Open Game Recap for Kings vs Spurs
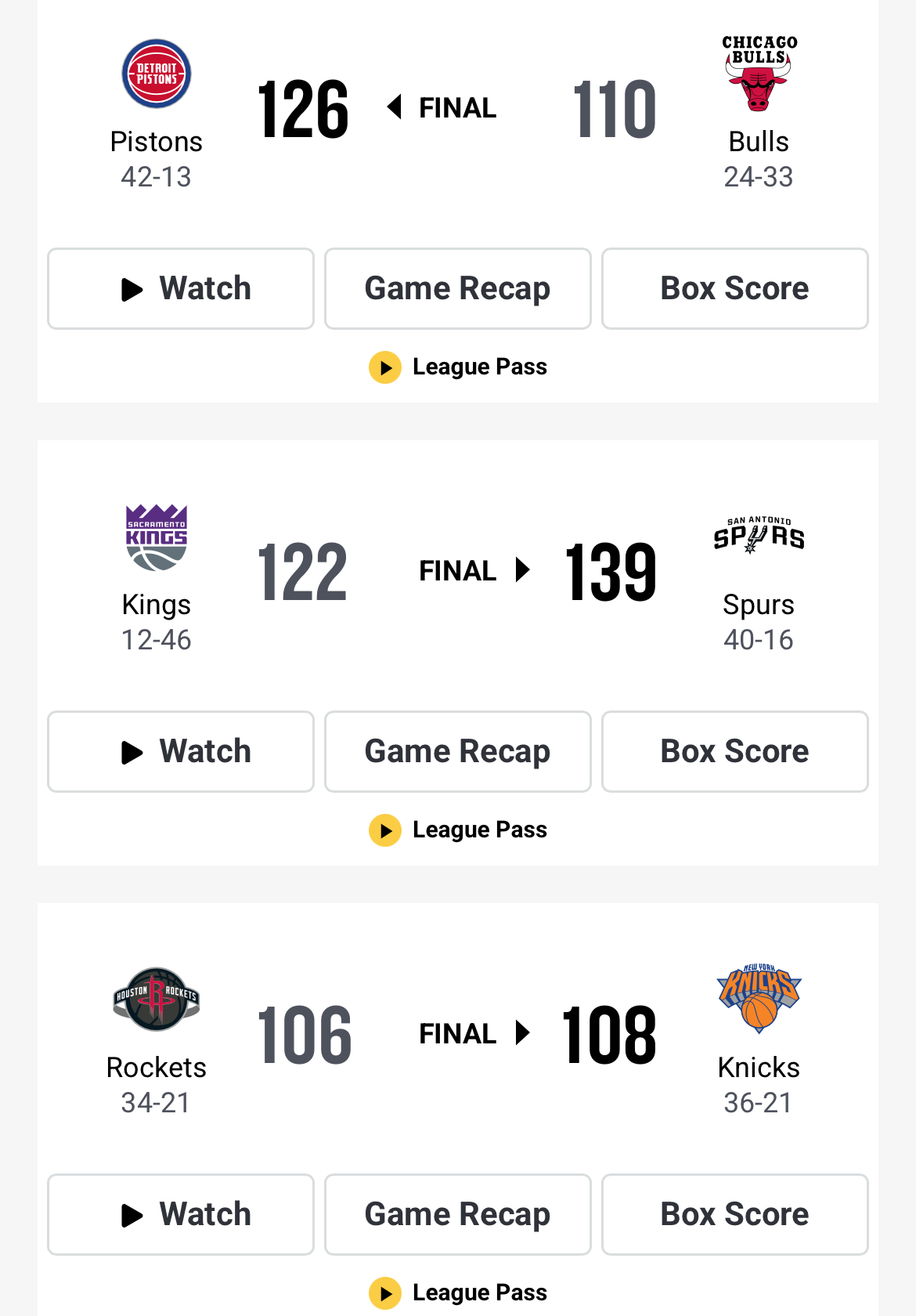916x1316 pixels. pos(458,752)
